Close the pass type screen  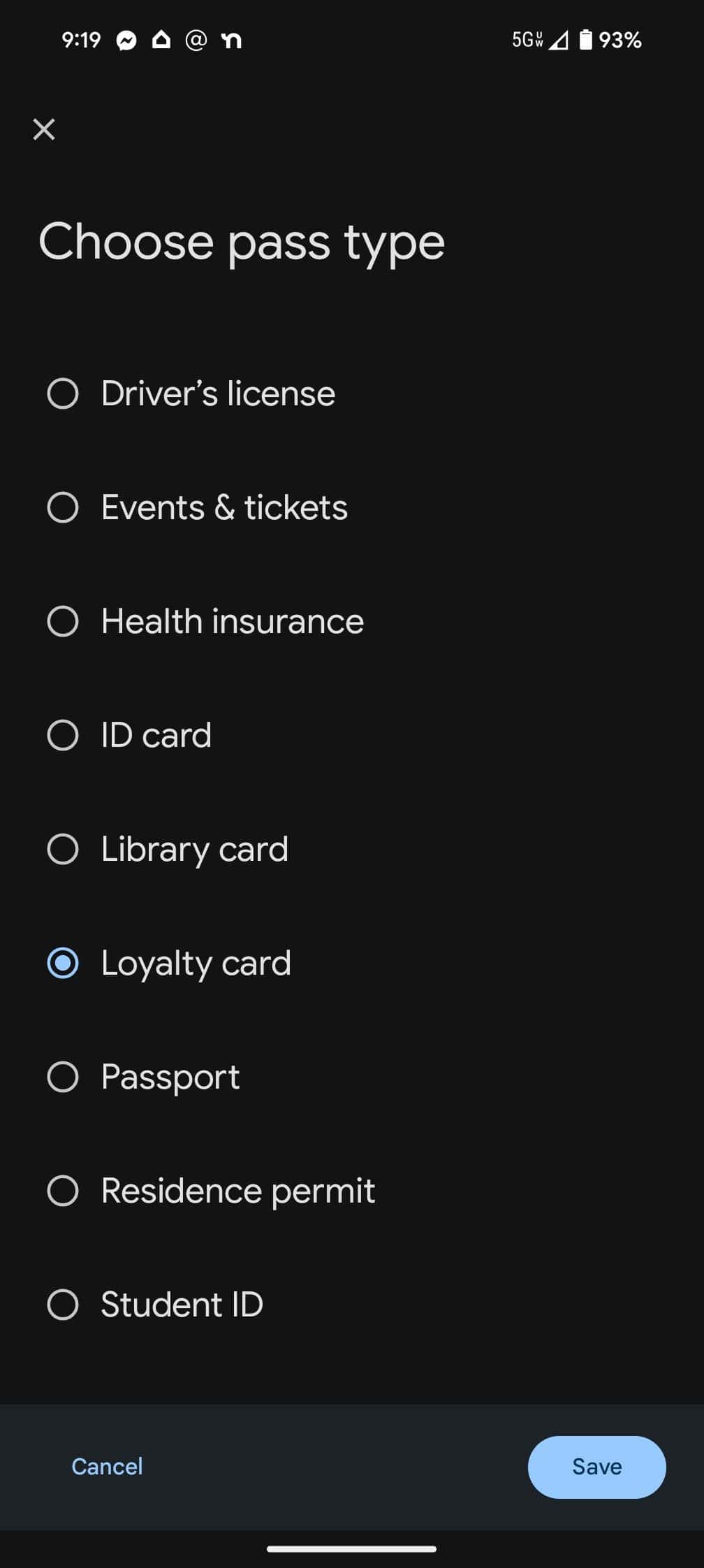[x=44, y=129]
